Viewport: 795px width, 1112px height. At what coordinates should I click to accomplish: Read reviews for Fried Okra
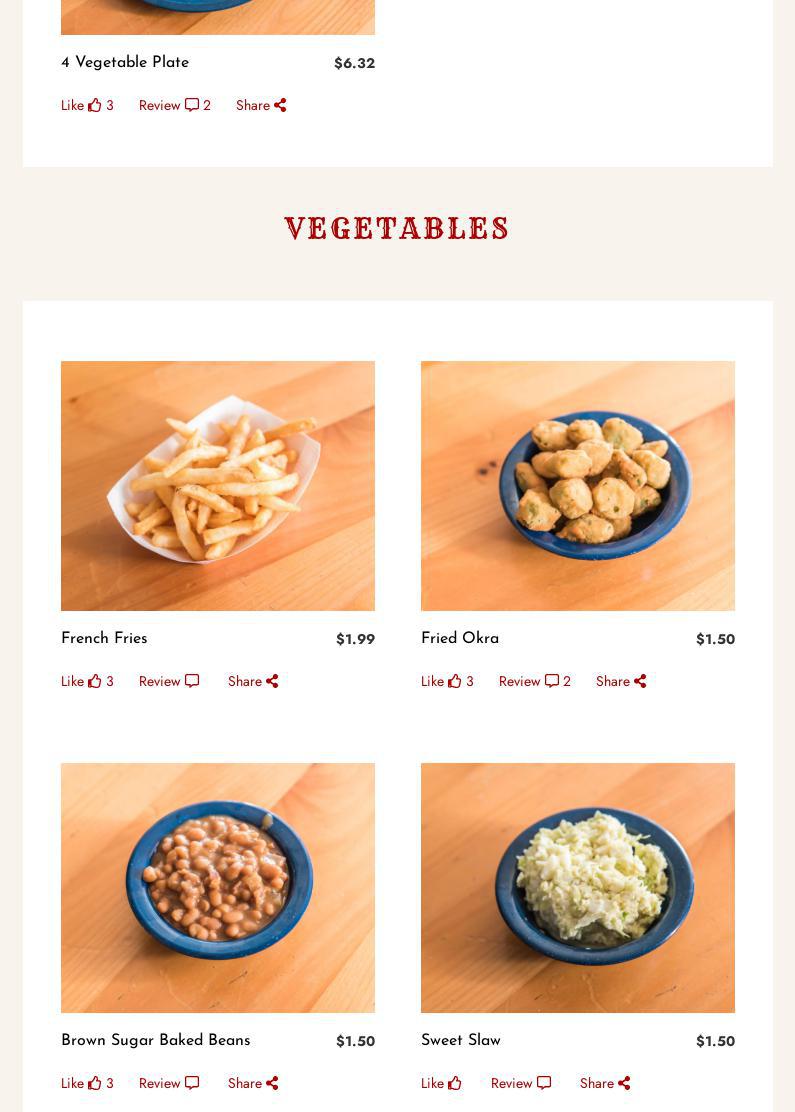[533, 681]
